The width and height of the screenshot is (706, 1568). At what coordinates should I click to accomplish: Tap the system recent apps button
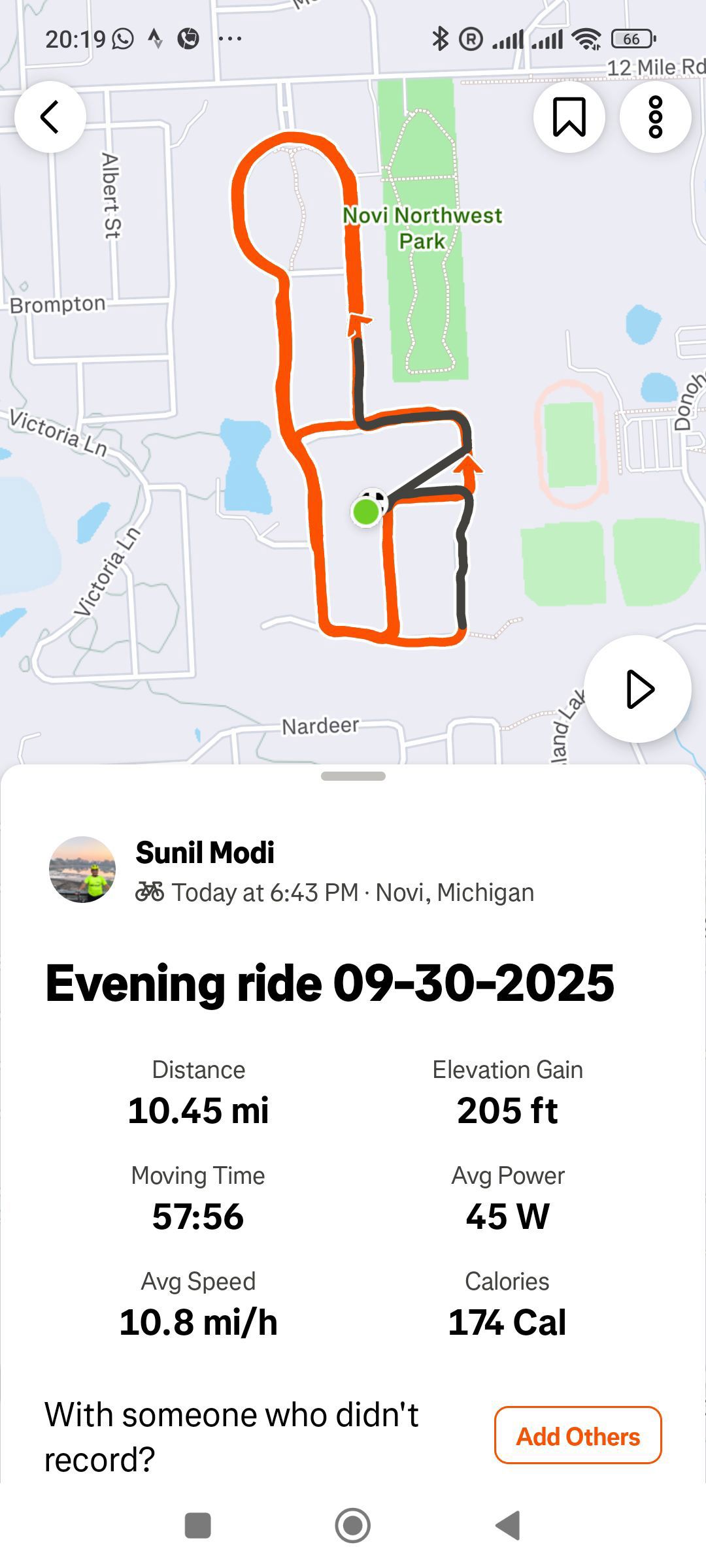(197, 1526)
